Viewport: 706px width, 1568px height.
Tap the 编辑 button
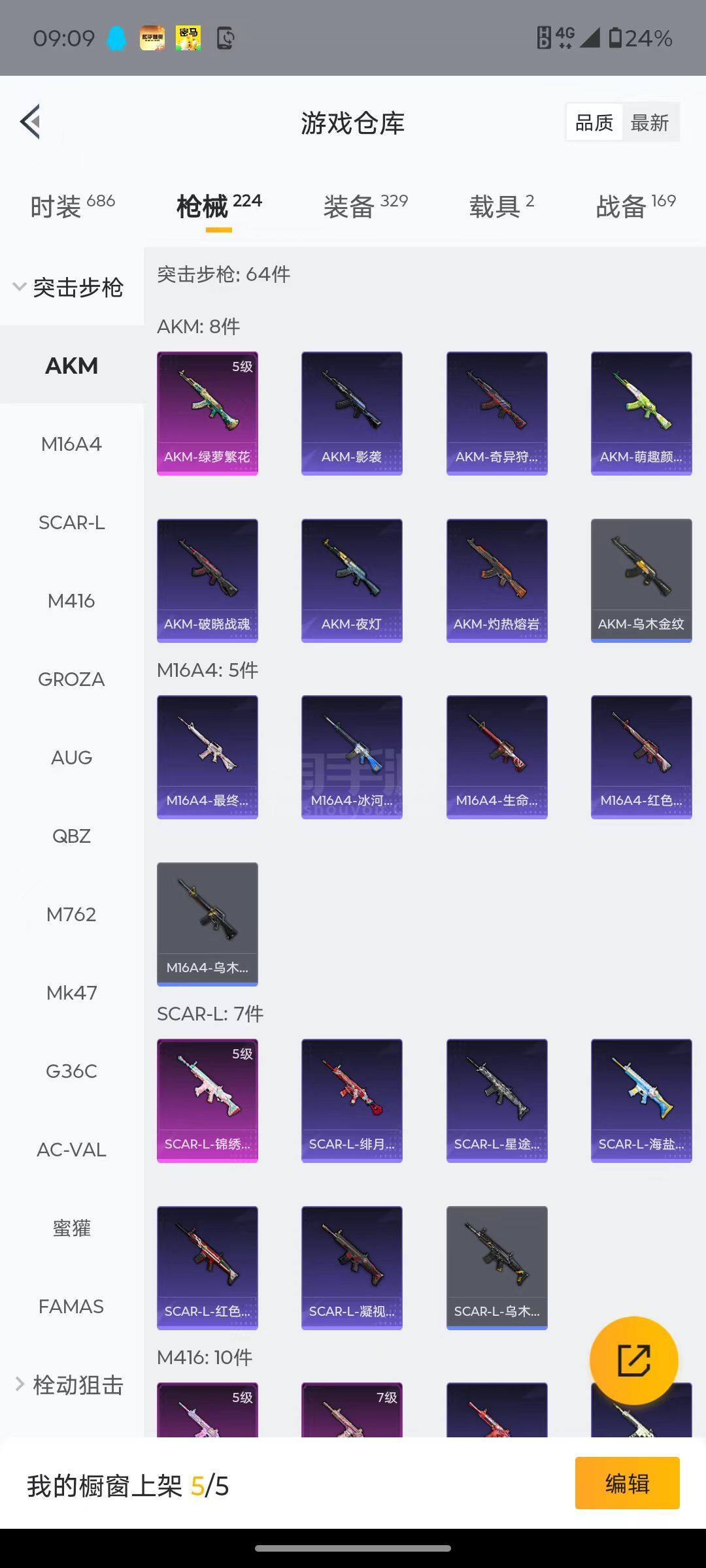pyautogui.click(x=628, y=1483)
